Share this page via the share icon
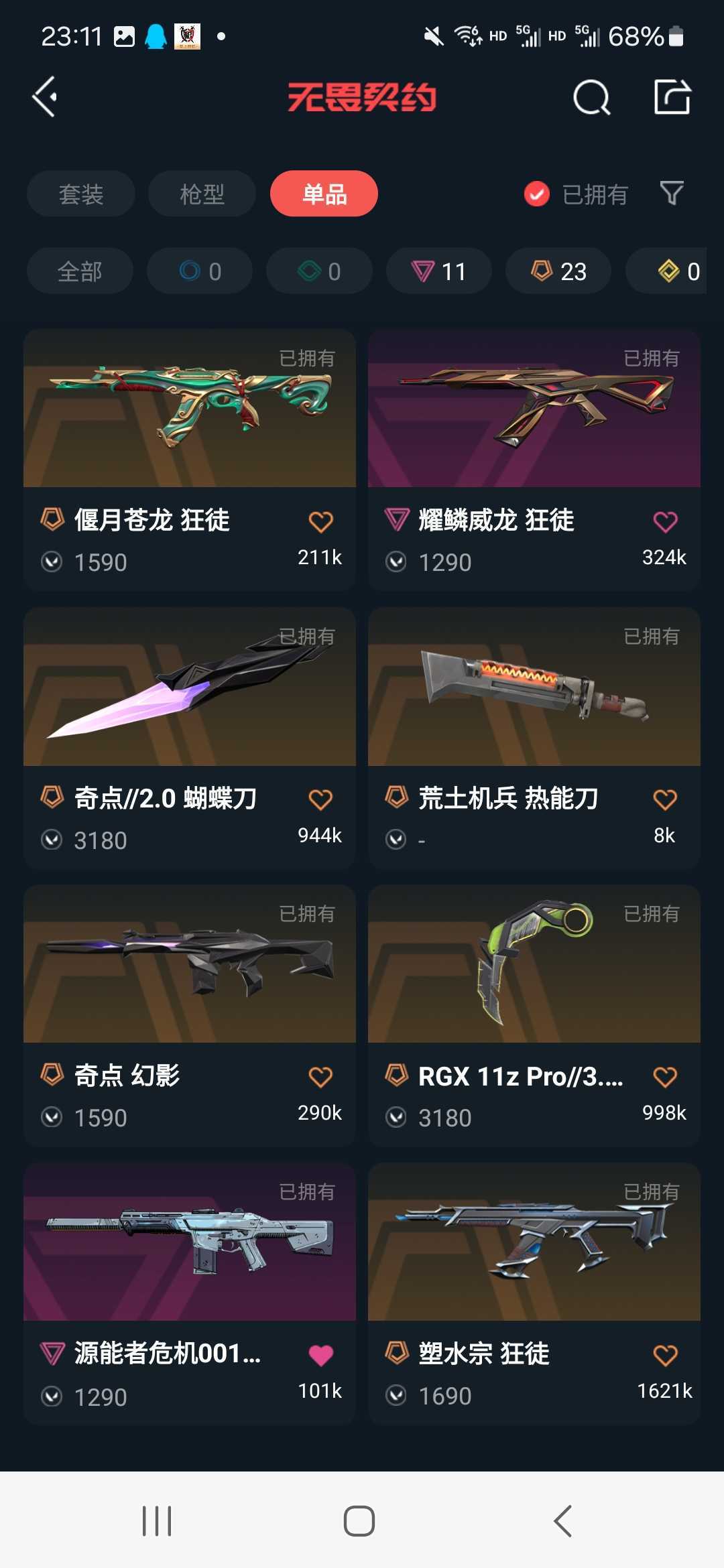This screenshot has width=724, height=1568. (672, 97)
